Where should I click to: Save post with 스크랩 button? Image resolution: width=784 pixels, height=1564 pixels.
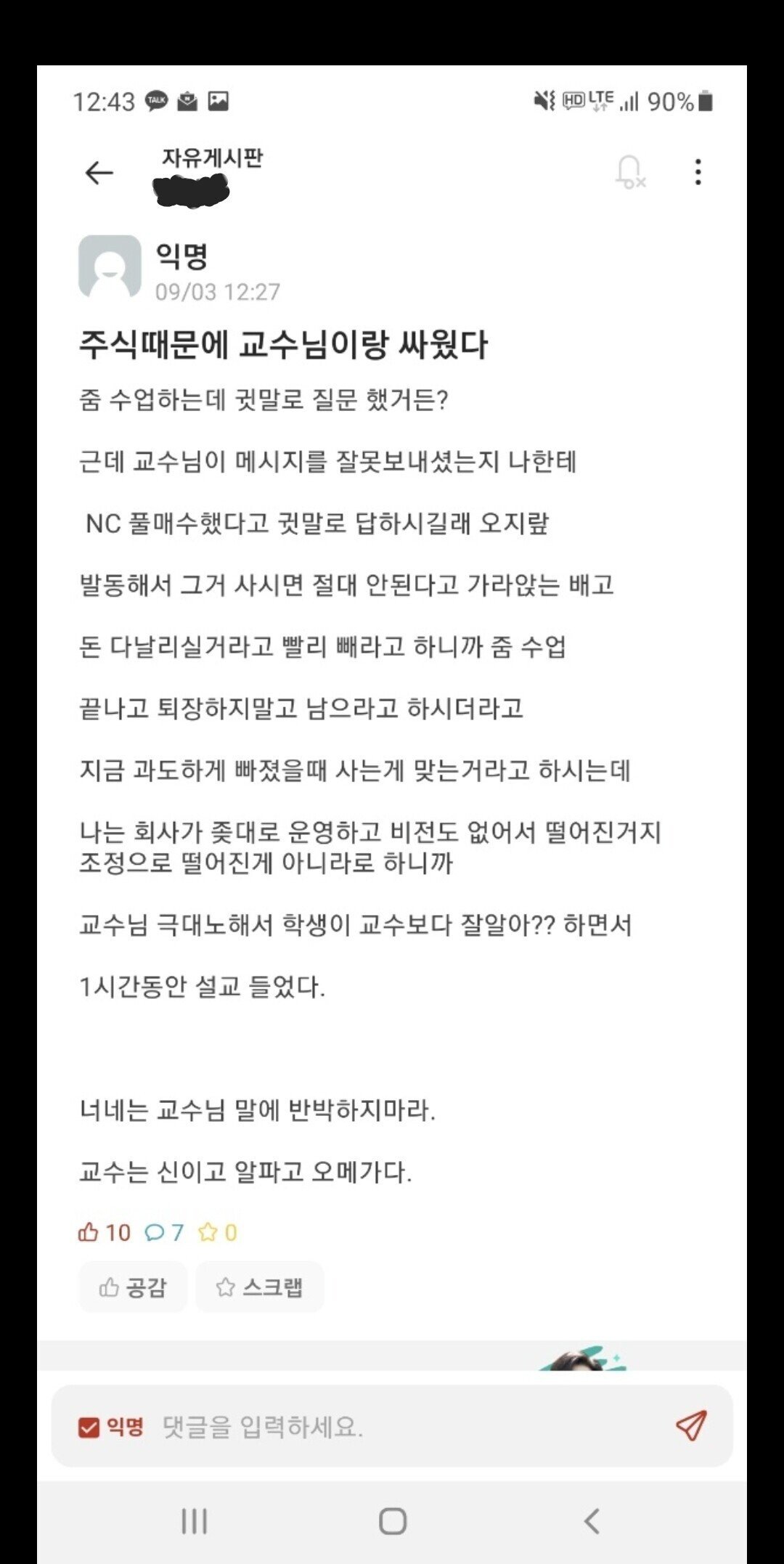[259, 1287]
